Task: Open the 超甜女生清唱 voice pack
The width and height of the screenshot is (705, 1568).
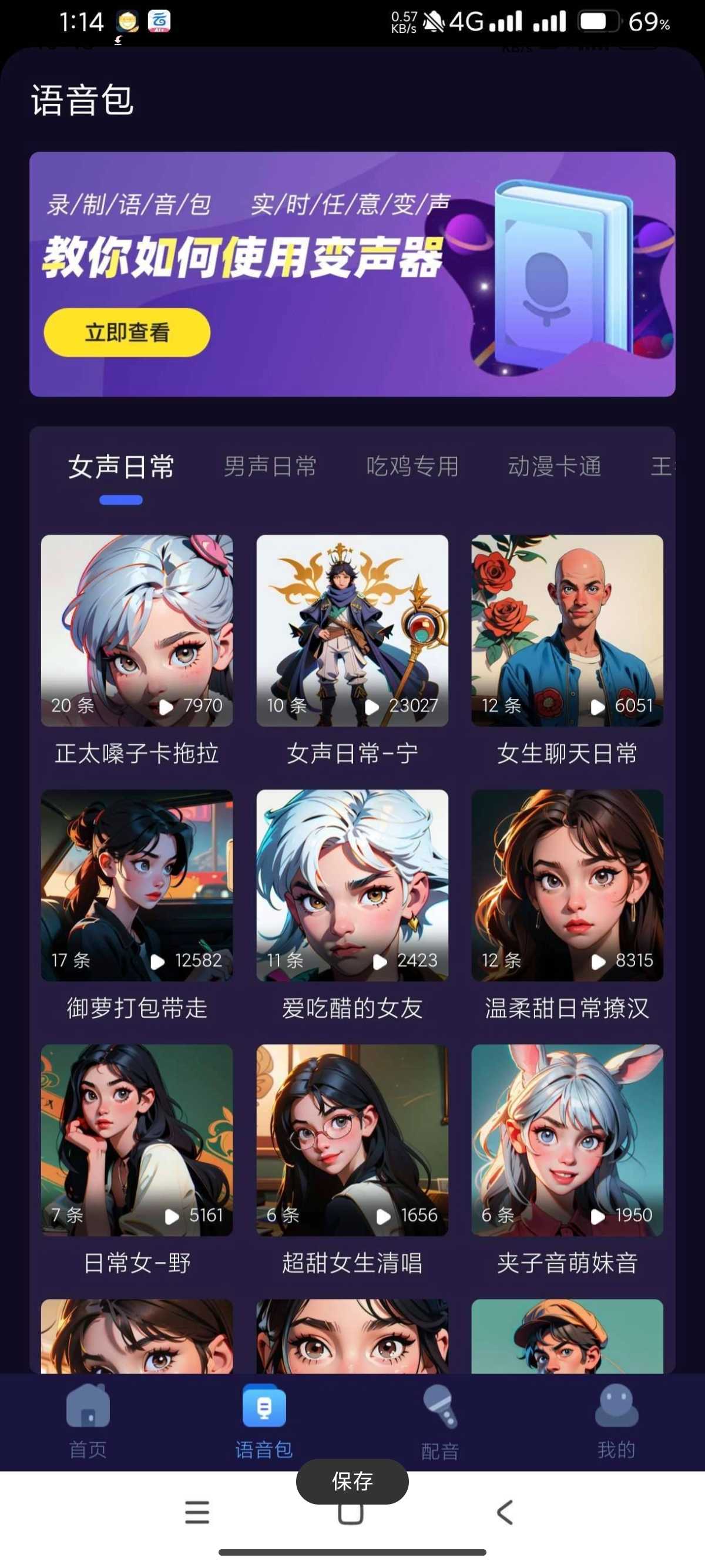Action: pos(352,1139)
